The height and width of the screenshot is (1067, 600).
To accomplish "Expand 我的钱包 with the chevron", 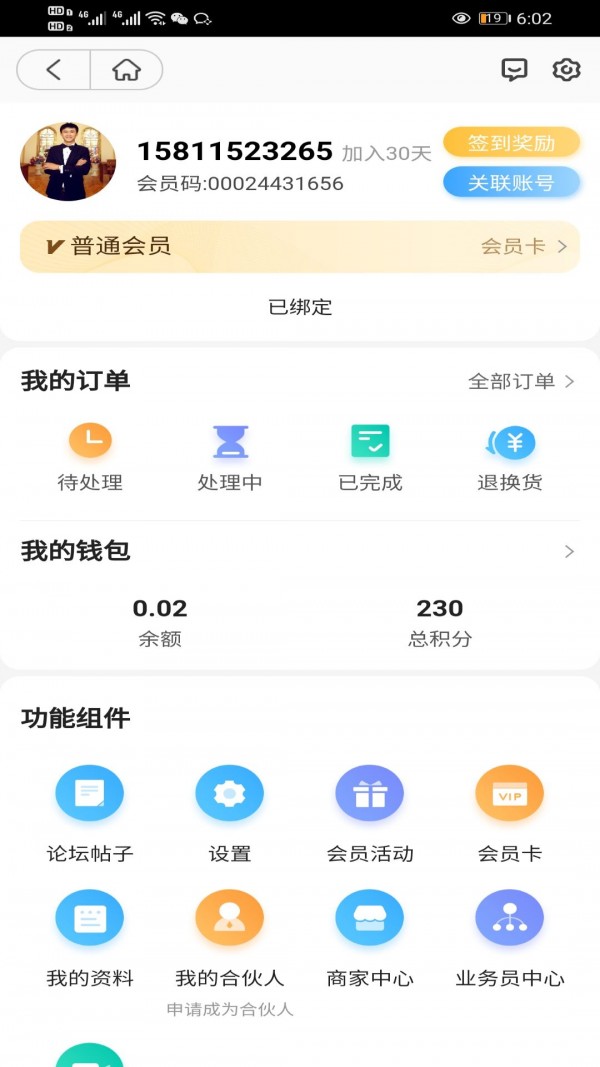I will click(569, 551).
